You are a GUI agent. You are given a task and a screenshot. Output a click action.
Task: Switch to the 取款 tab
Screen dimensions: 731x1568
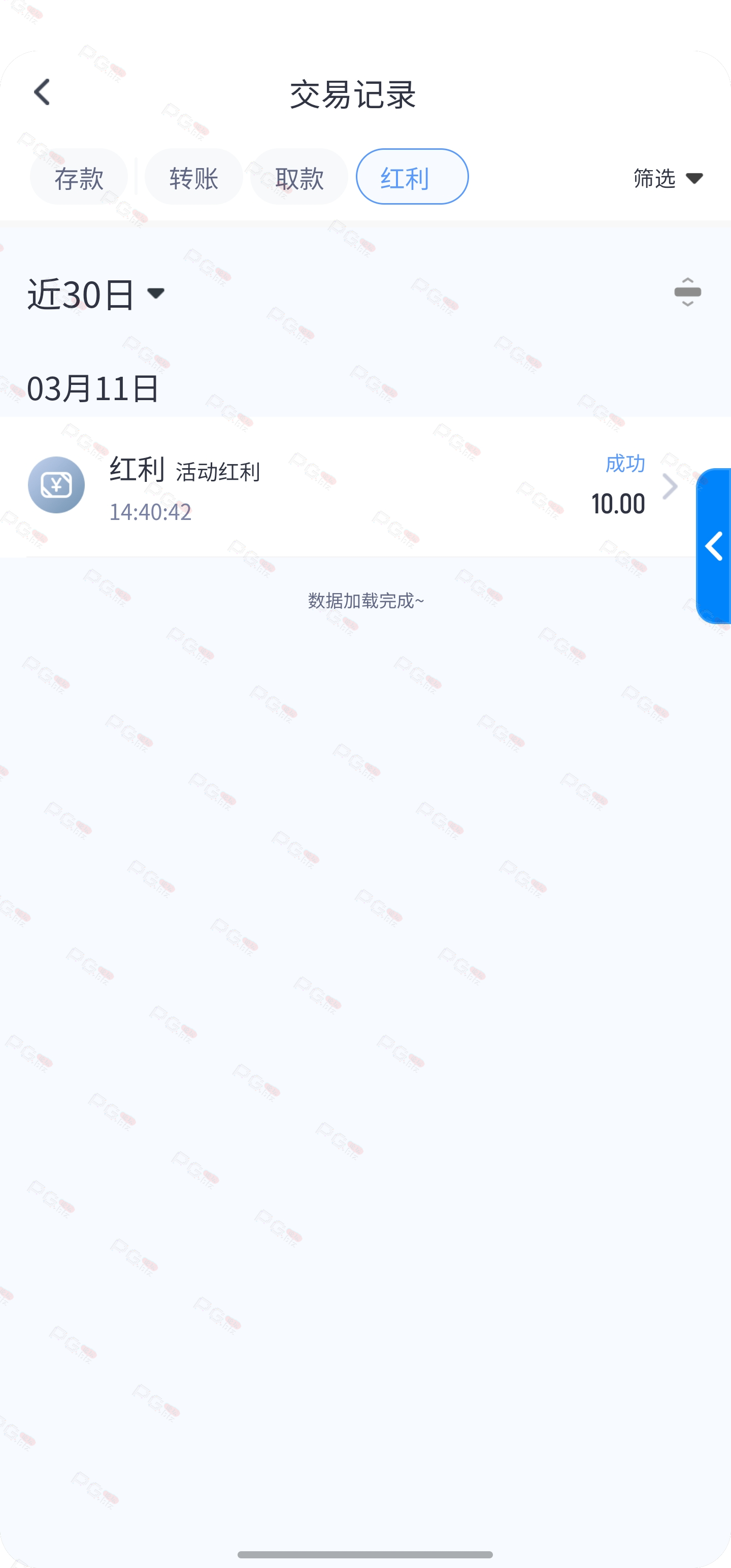pos(299,177)
